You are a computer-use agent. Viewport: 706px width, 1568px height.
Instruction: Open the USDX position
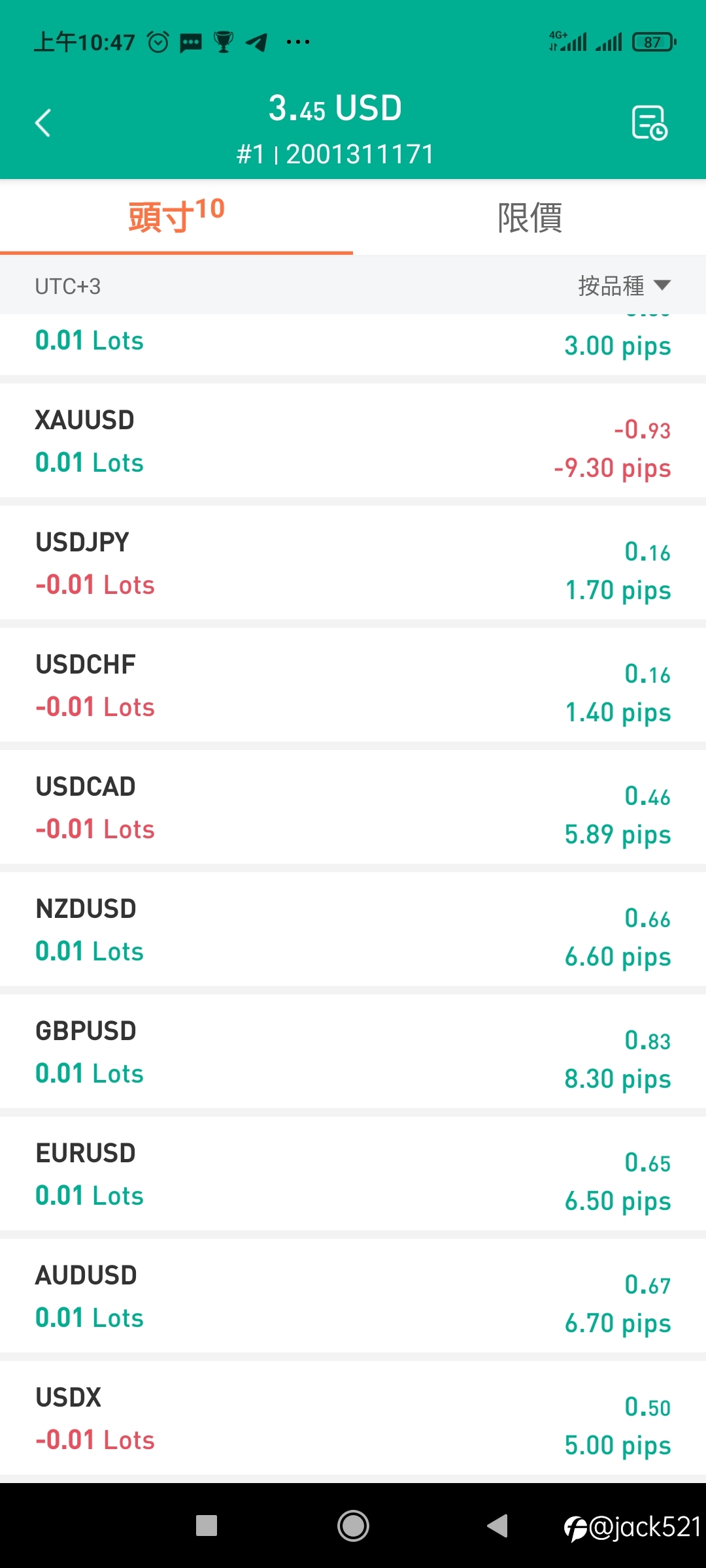pyautogui.click(x=353, y=1418)
